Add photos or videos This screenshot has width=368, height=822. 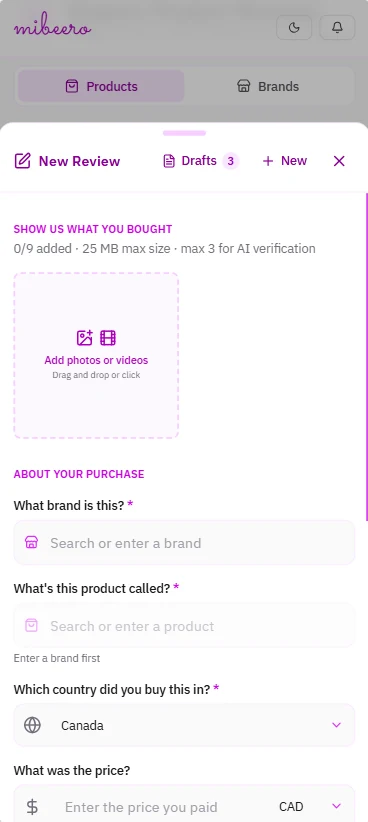96,355
